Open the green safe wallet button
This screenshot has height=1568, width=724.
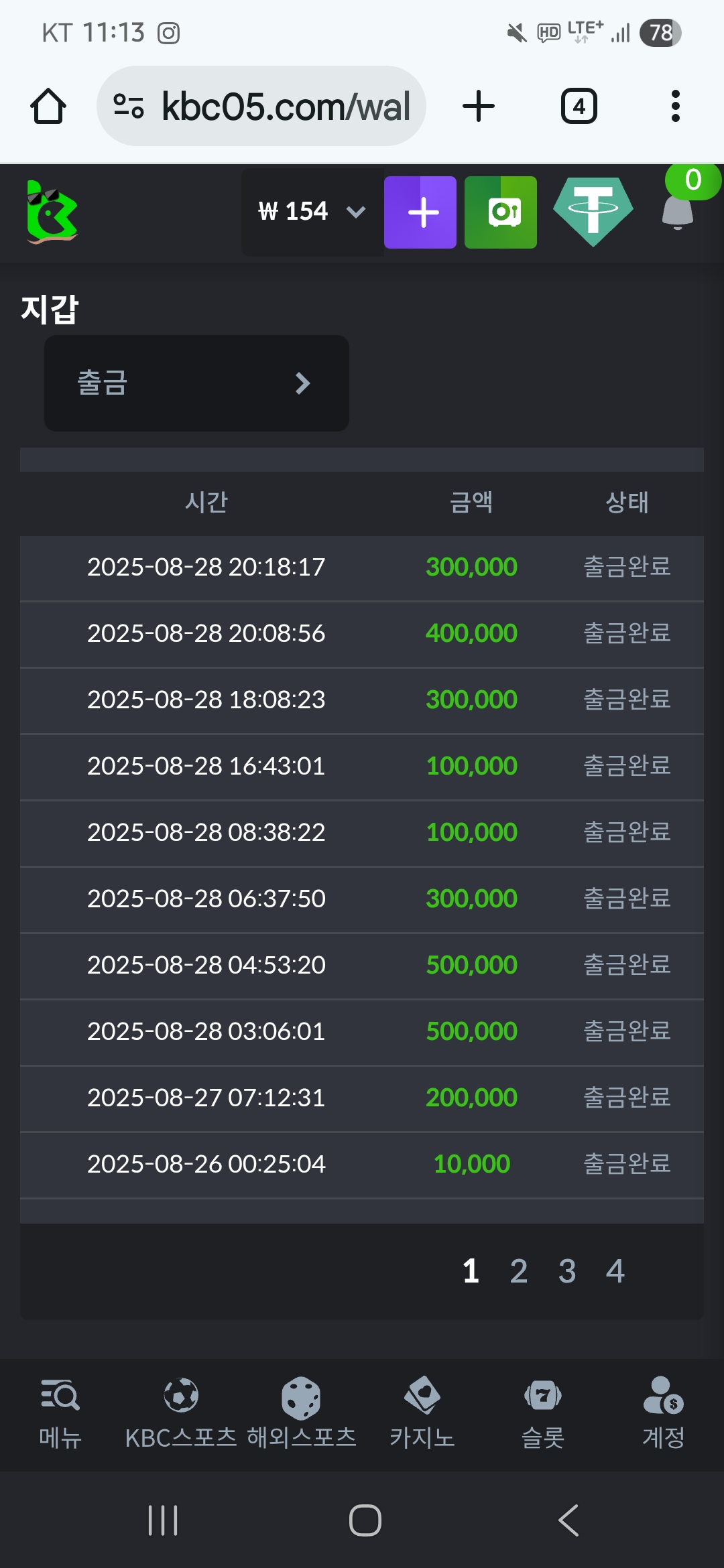pyautogui.click(x=501, y=212)
